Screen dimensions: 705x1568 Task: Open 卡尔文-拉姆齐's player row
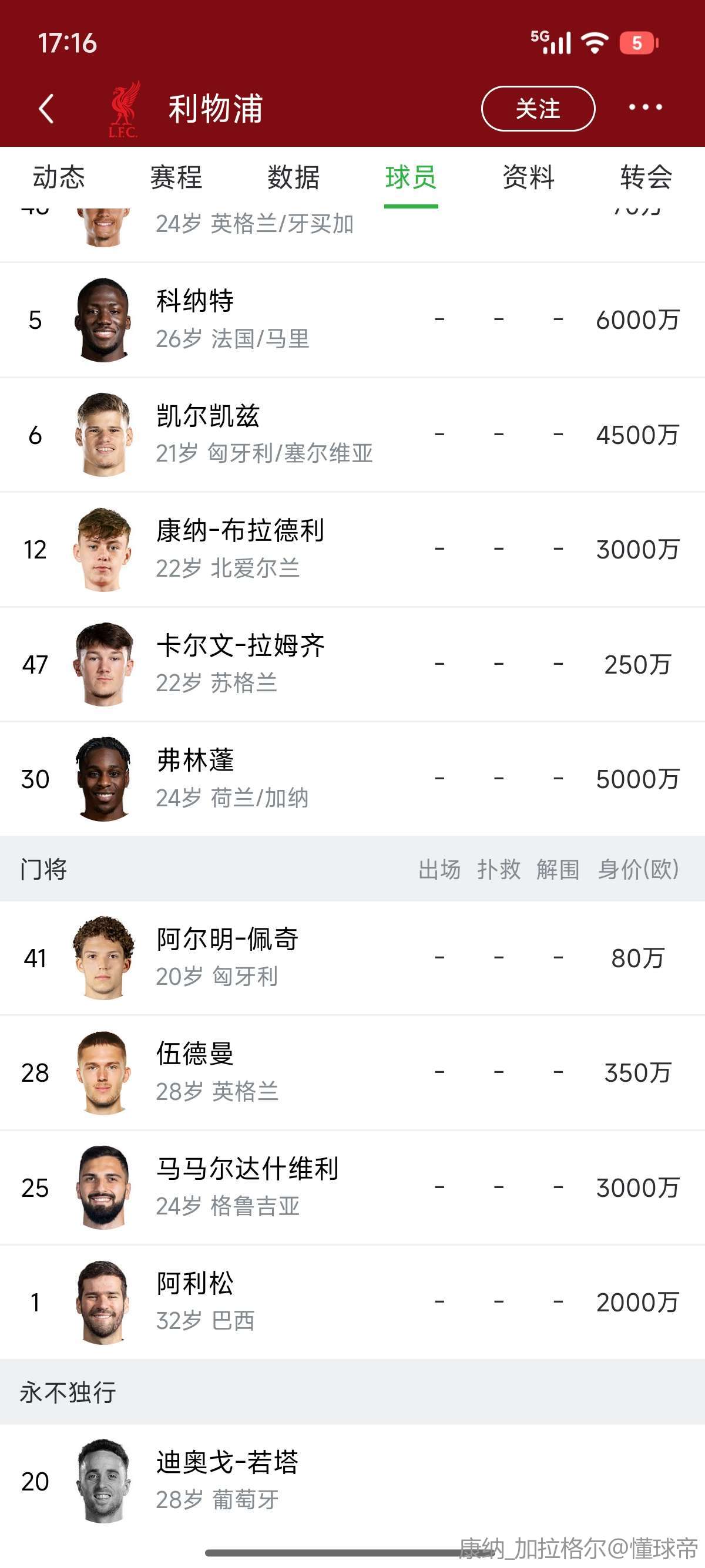[352, 665]
